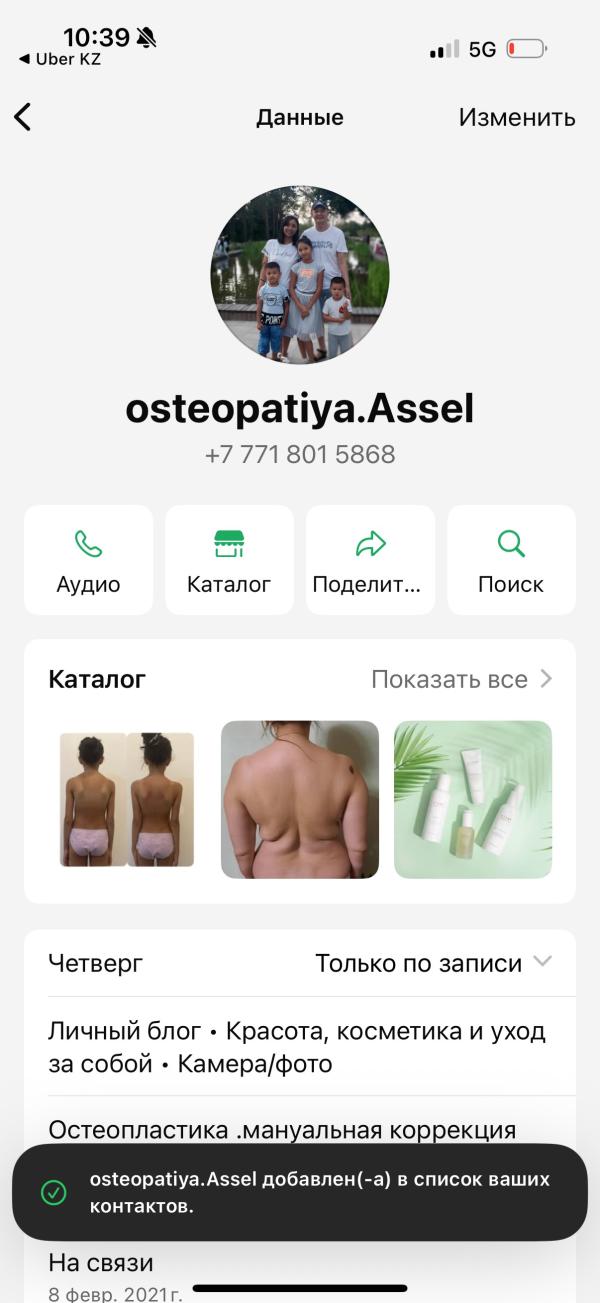Screen dimensions: 600x1303
Task: Return to Uber KZ app
Action: [x=60, y=59]
